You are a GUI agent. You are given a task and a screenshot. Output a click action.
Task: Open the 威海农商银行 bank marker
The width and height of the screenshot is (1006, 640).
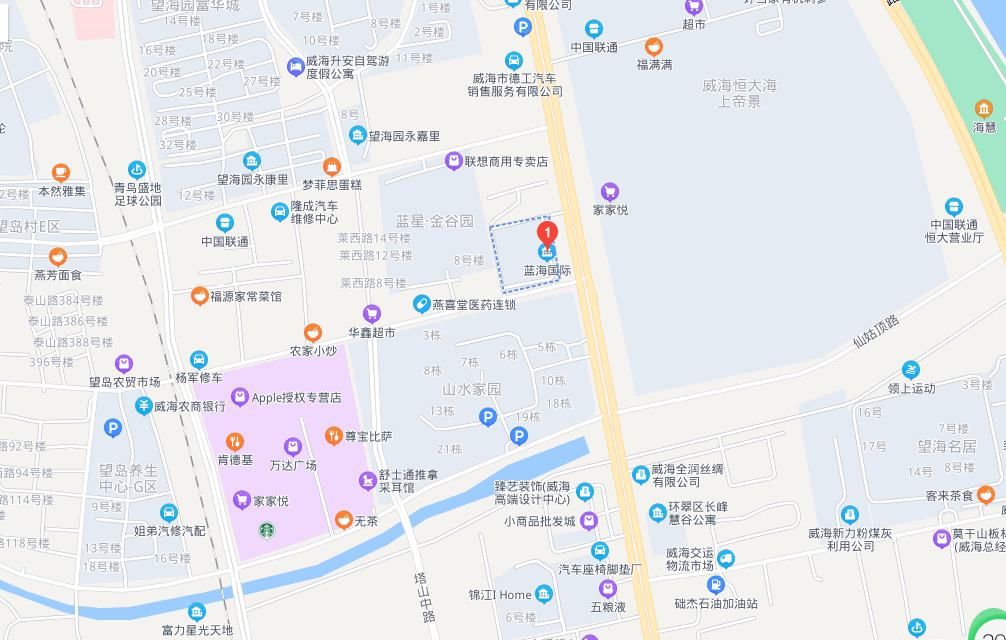click(x=143, y=405)
